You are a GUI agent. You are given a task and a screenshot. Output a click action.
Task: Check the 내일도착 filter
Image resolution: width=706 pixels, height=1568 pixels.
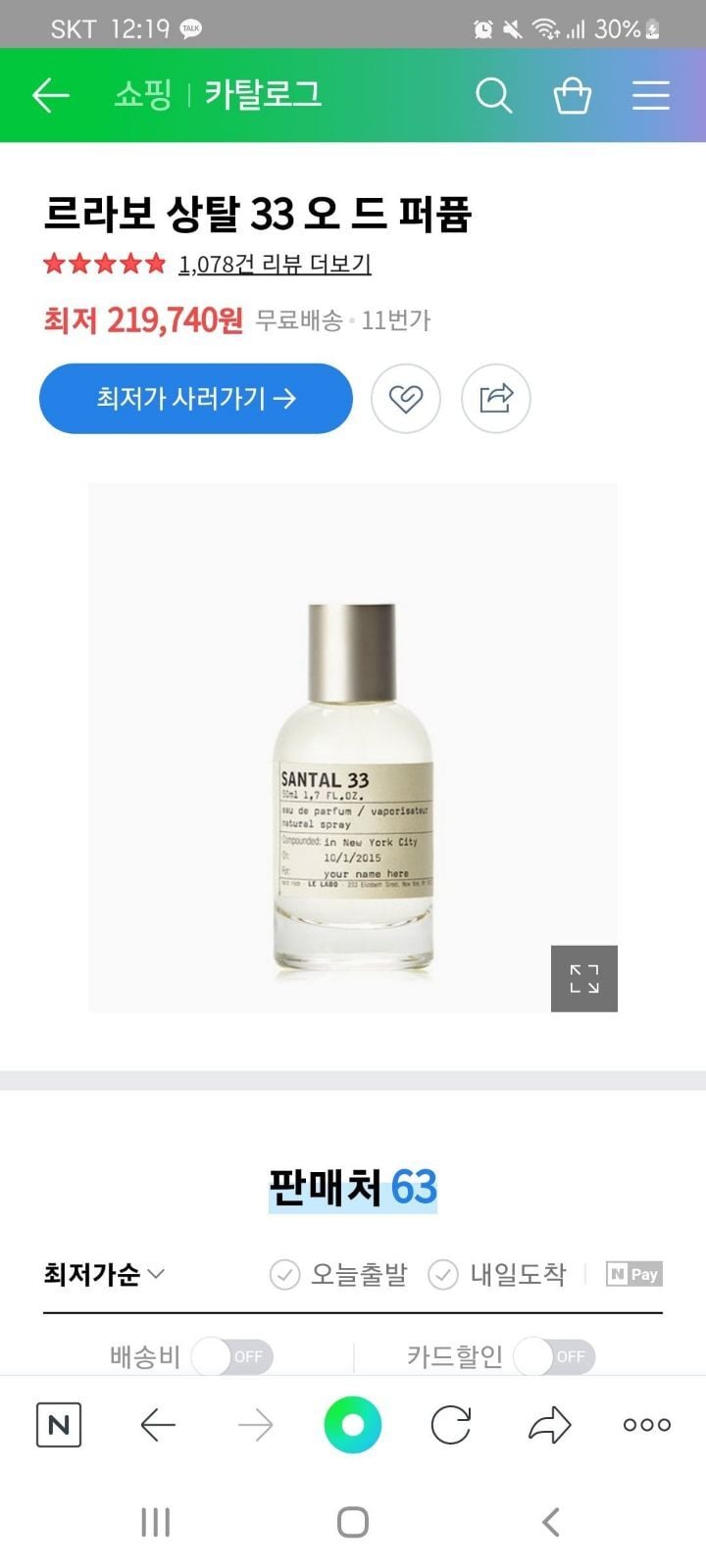497,1274
